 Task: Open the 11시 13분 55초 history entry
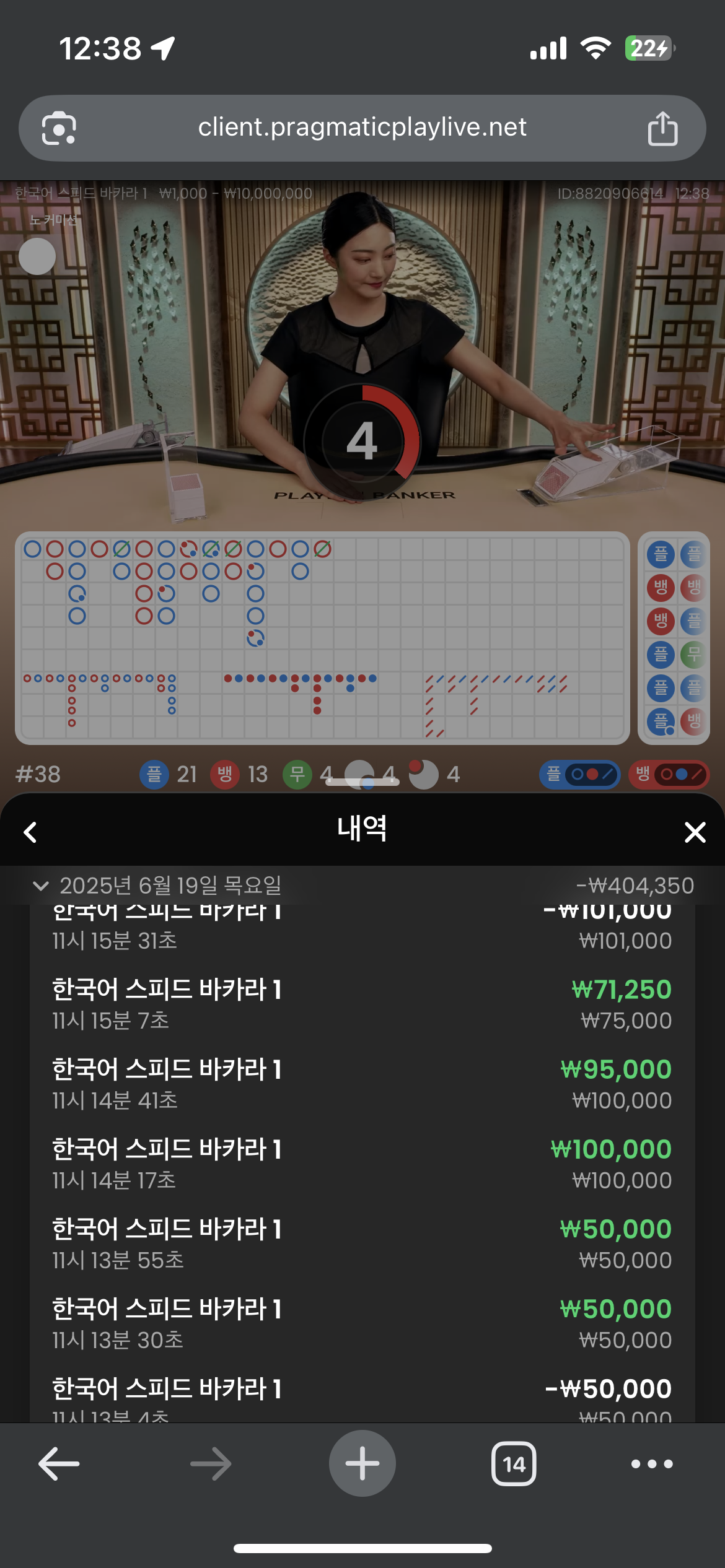tap(362, 1244)
